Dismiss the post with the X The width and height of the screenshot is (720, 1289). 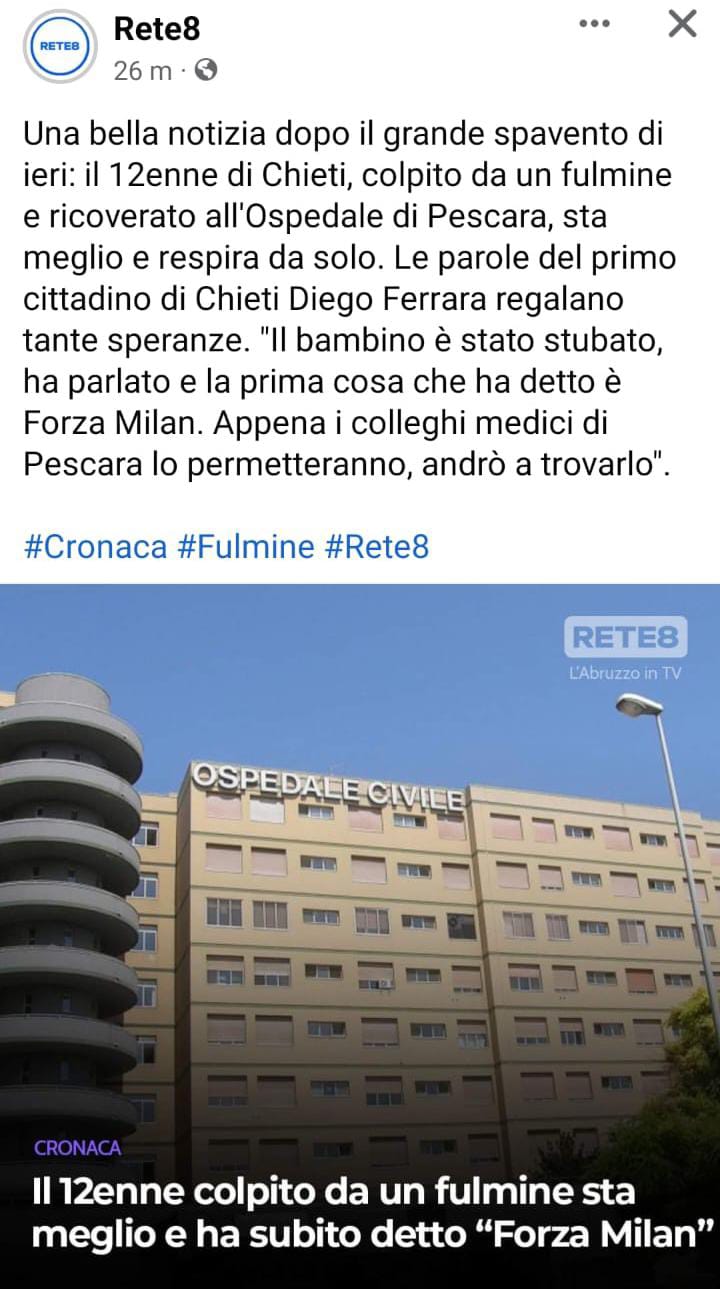[682, 24]
